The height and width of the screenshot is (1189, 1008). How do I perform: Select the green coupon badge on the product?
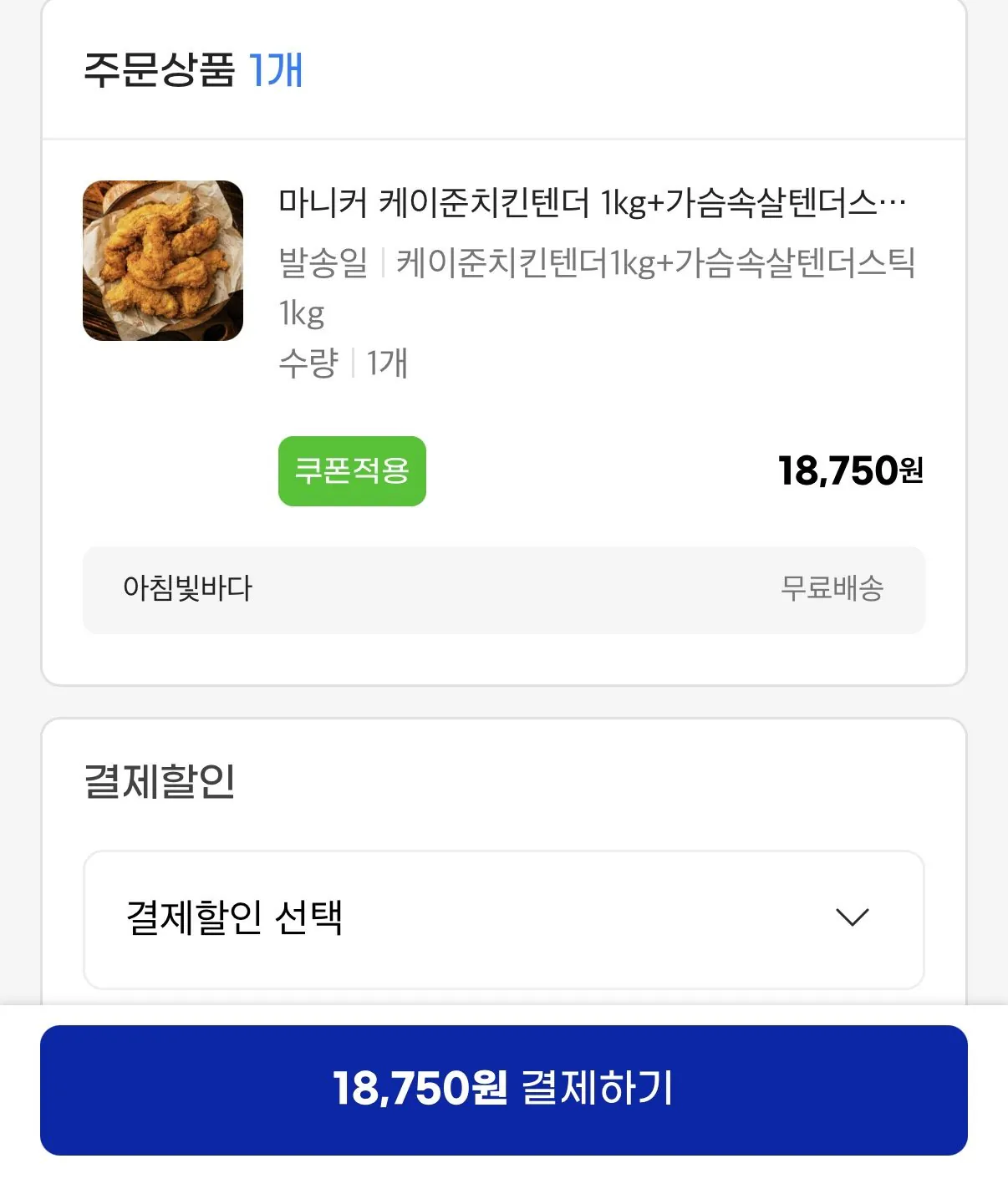(x=352, y=471)
